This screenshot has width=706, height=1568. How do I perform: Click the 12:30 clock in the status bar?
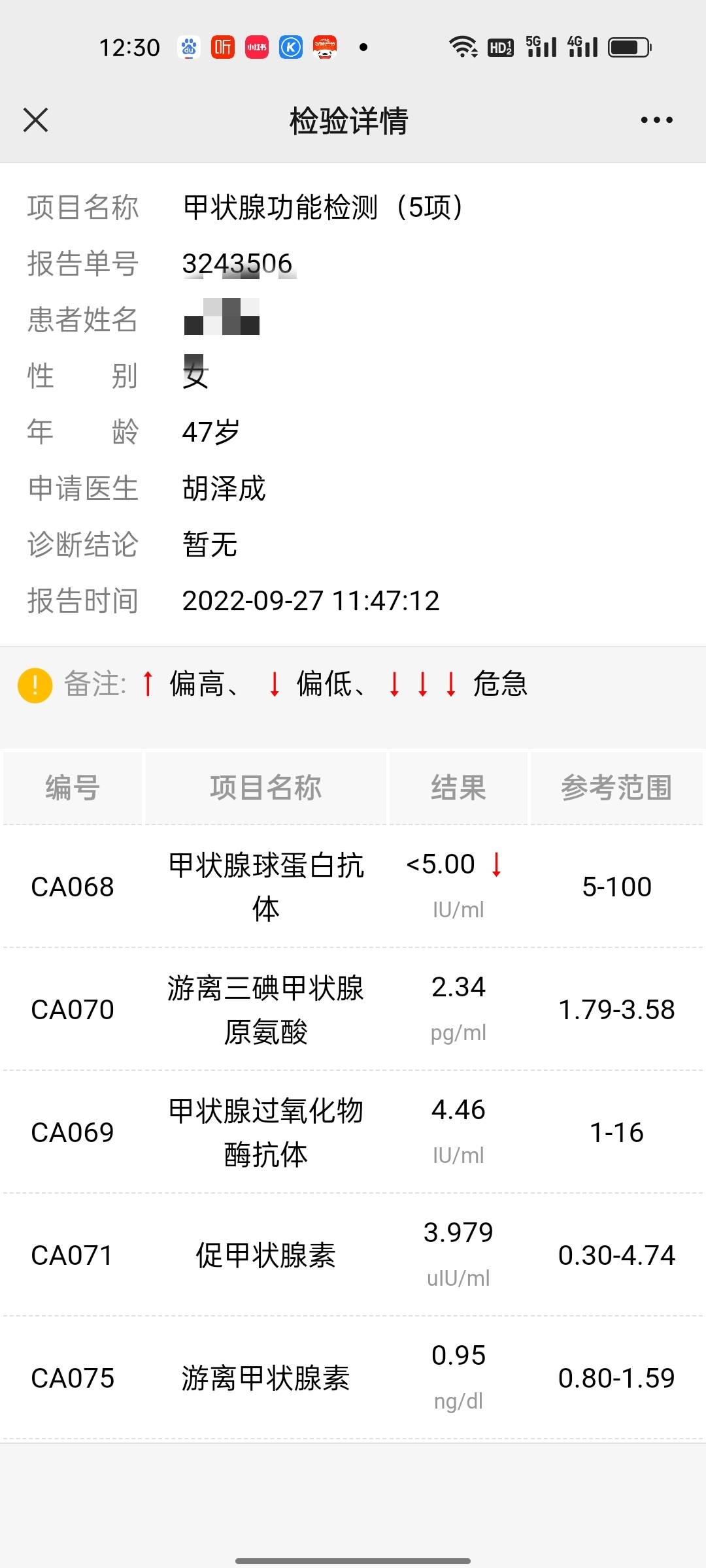131,46
